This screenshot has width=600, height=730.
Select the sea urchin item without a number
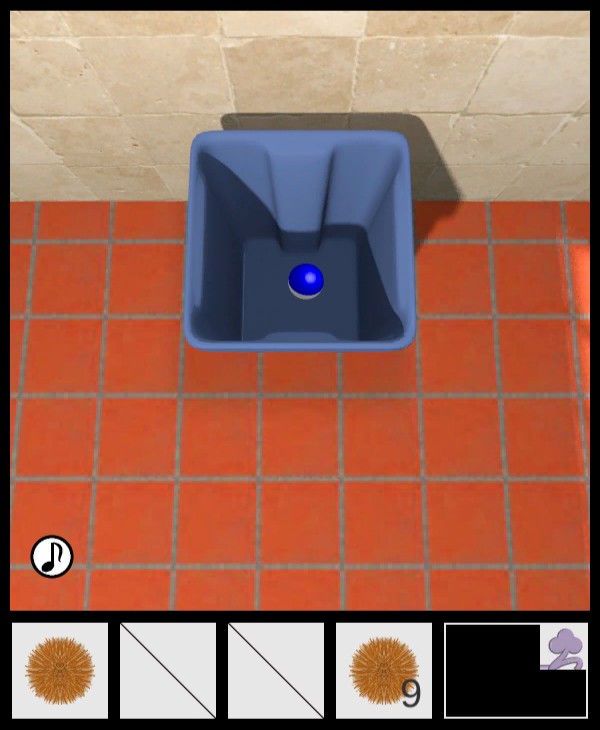60,670
